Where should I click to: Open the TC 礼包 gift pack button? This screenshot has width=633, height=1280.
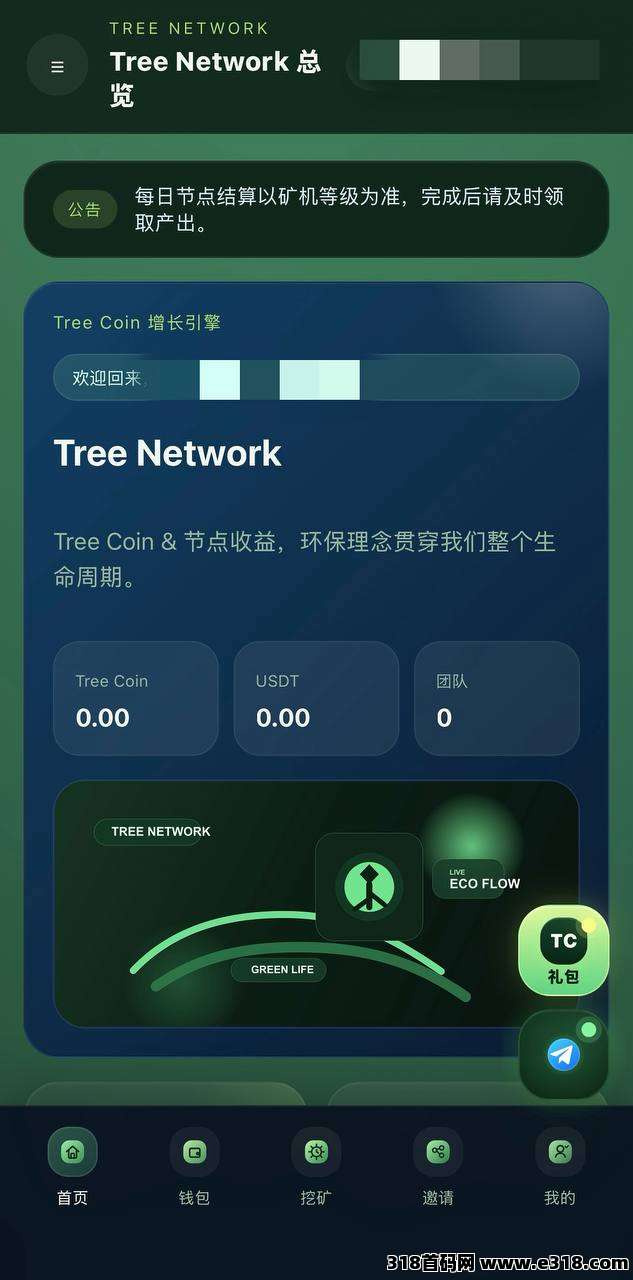tap(563, 950)
